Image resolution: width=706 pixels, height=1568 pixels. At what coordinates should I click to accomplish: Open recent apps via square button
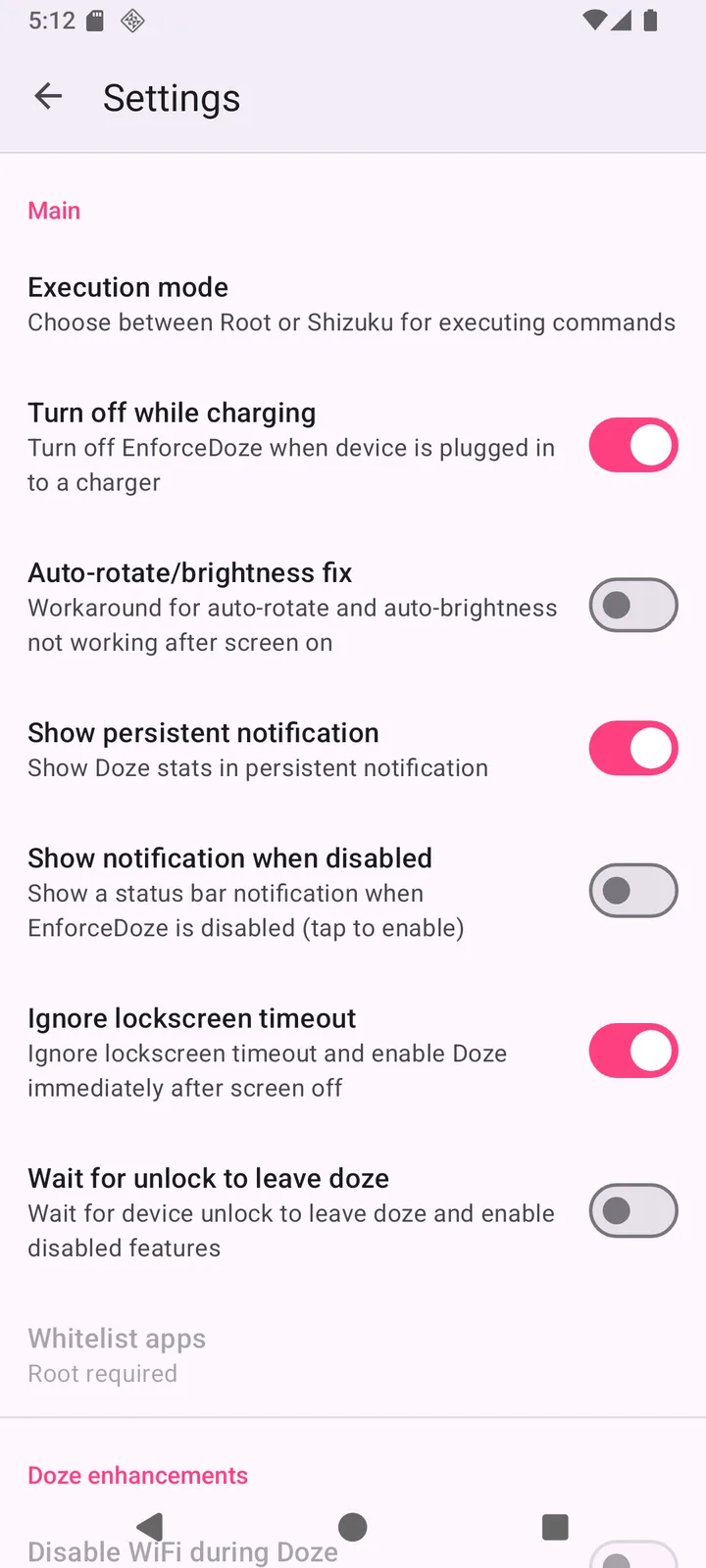tap(556, 1527)
